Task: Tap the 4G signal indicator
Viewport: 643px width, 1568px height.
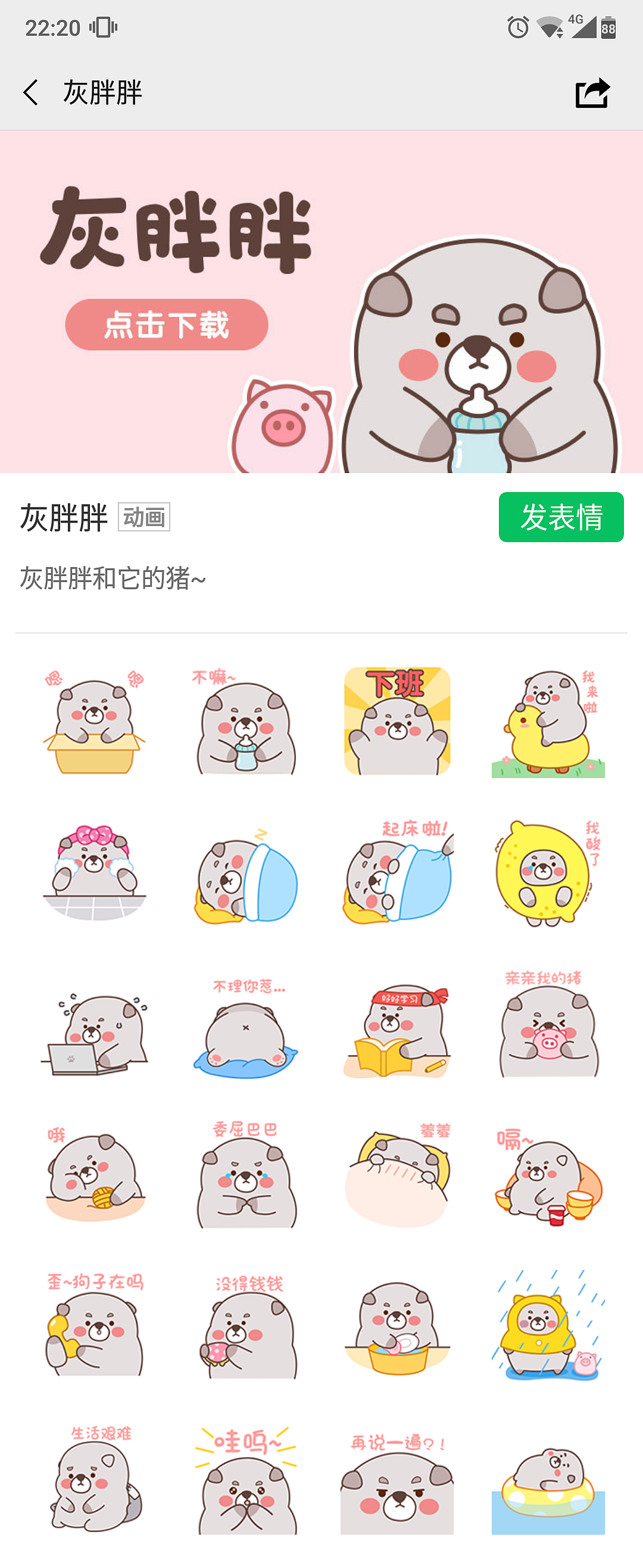Action: tap(581, 27)
